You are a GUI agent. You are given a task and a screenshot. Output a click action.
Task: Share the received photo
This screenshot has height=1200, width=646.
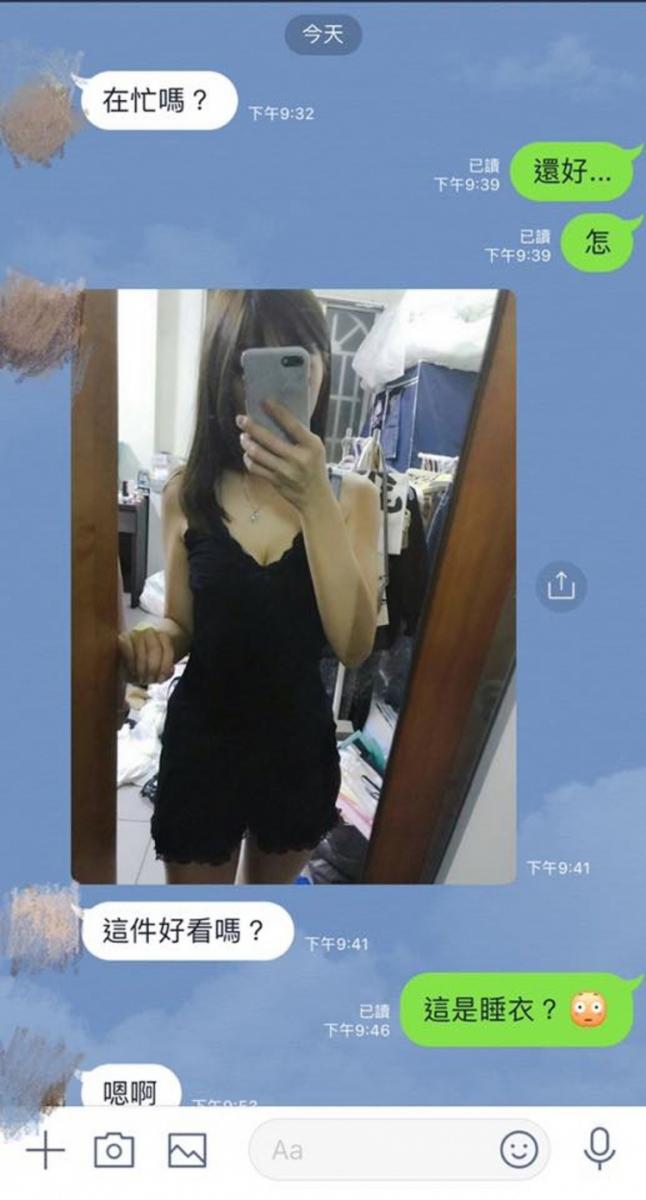click(x=561, y=586)
